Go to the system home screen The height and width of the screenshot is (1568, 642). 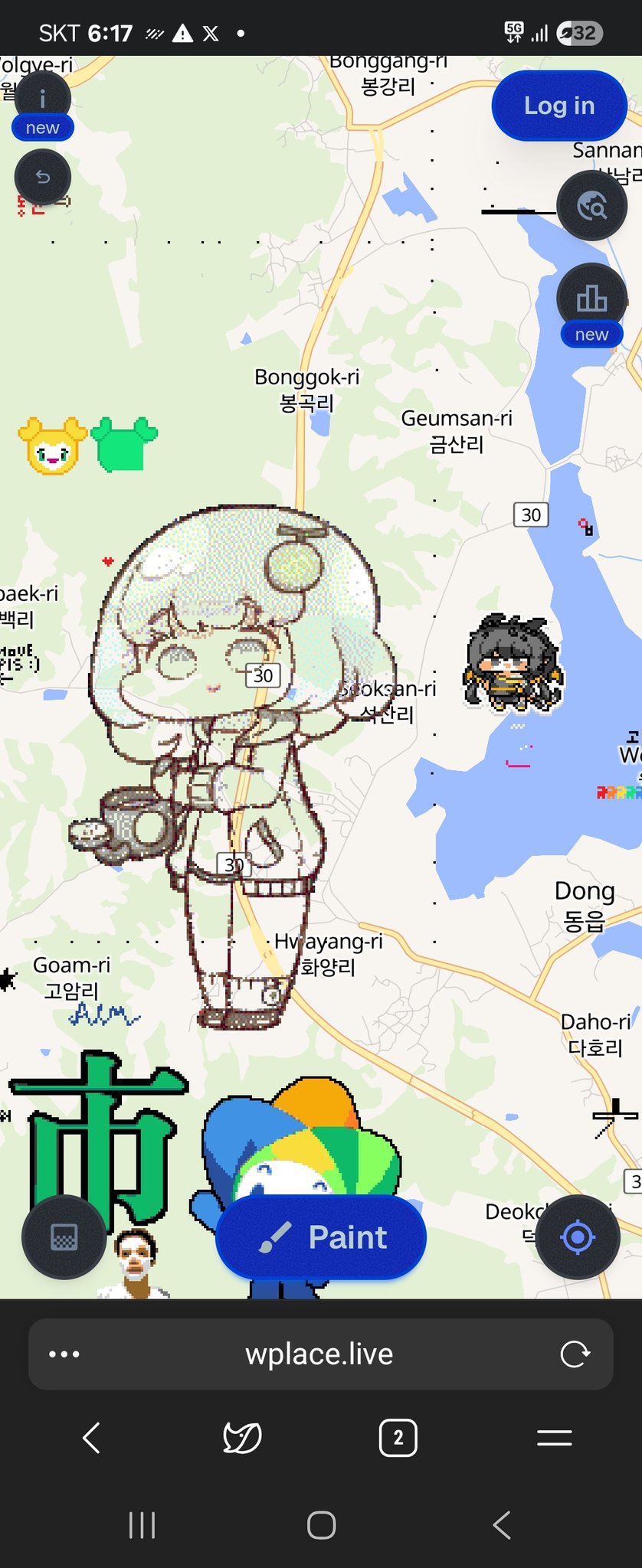click(x=321, y=1525)
